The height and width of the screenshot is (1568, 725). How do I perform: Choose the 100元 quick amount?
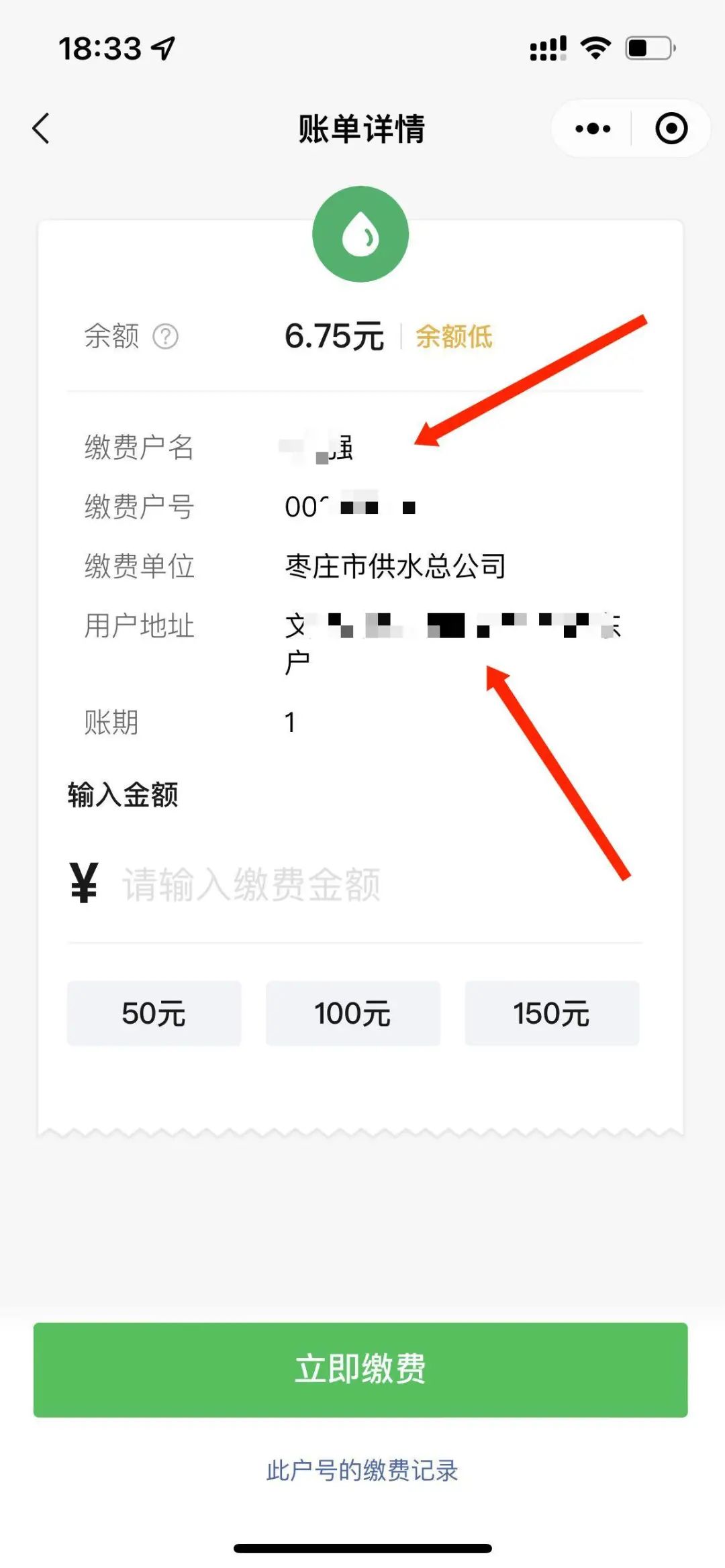pos(352,1013)
